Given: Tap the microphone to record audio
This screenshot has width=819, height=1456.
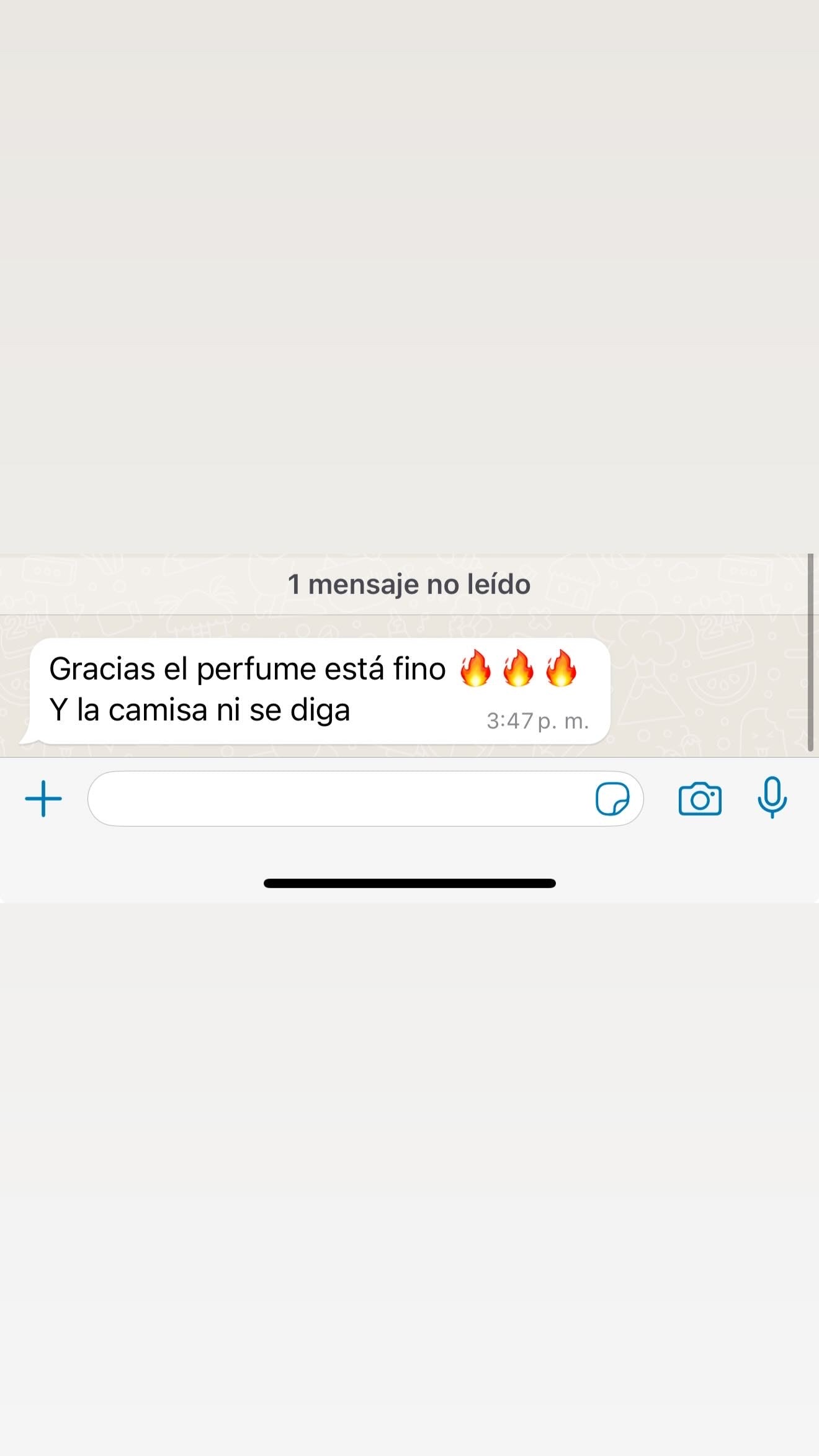Looking at the screenshot, I should (x=772, y=798).
